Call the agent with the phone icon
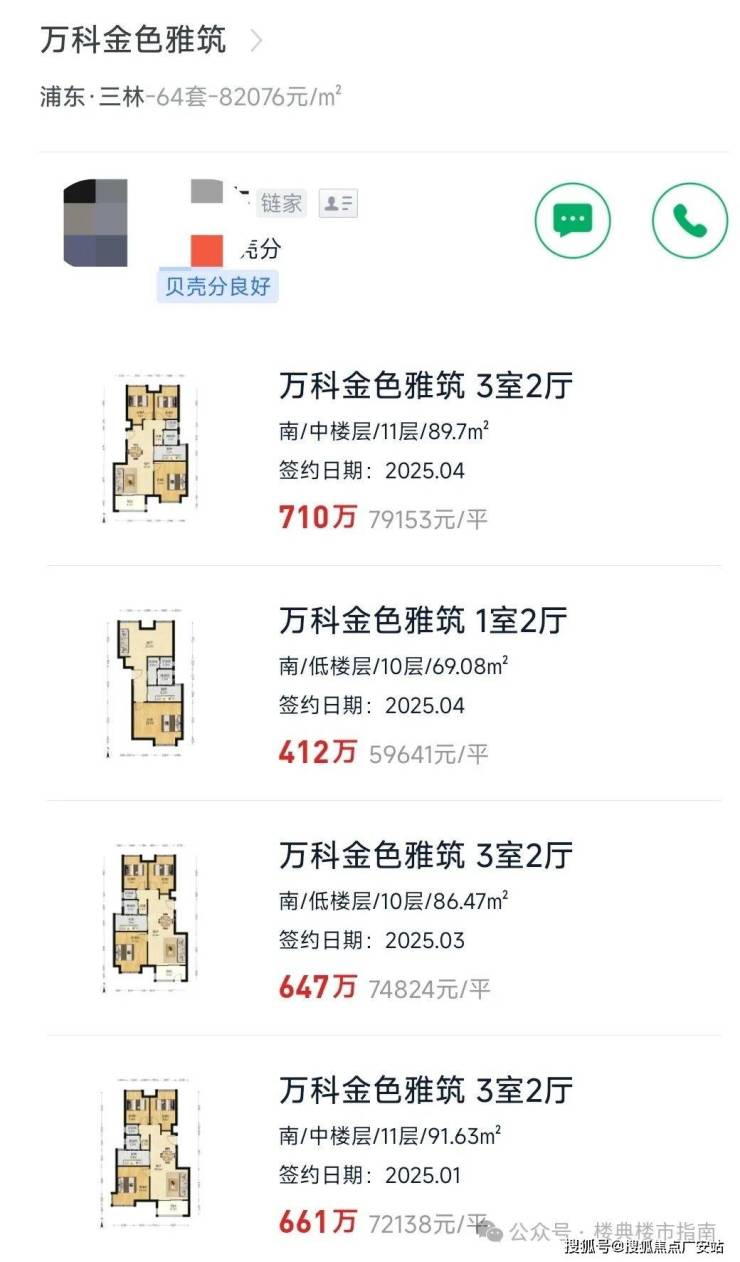The height and width of the screenshot is (1262, 740). [x=690, y=220]
